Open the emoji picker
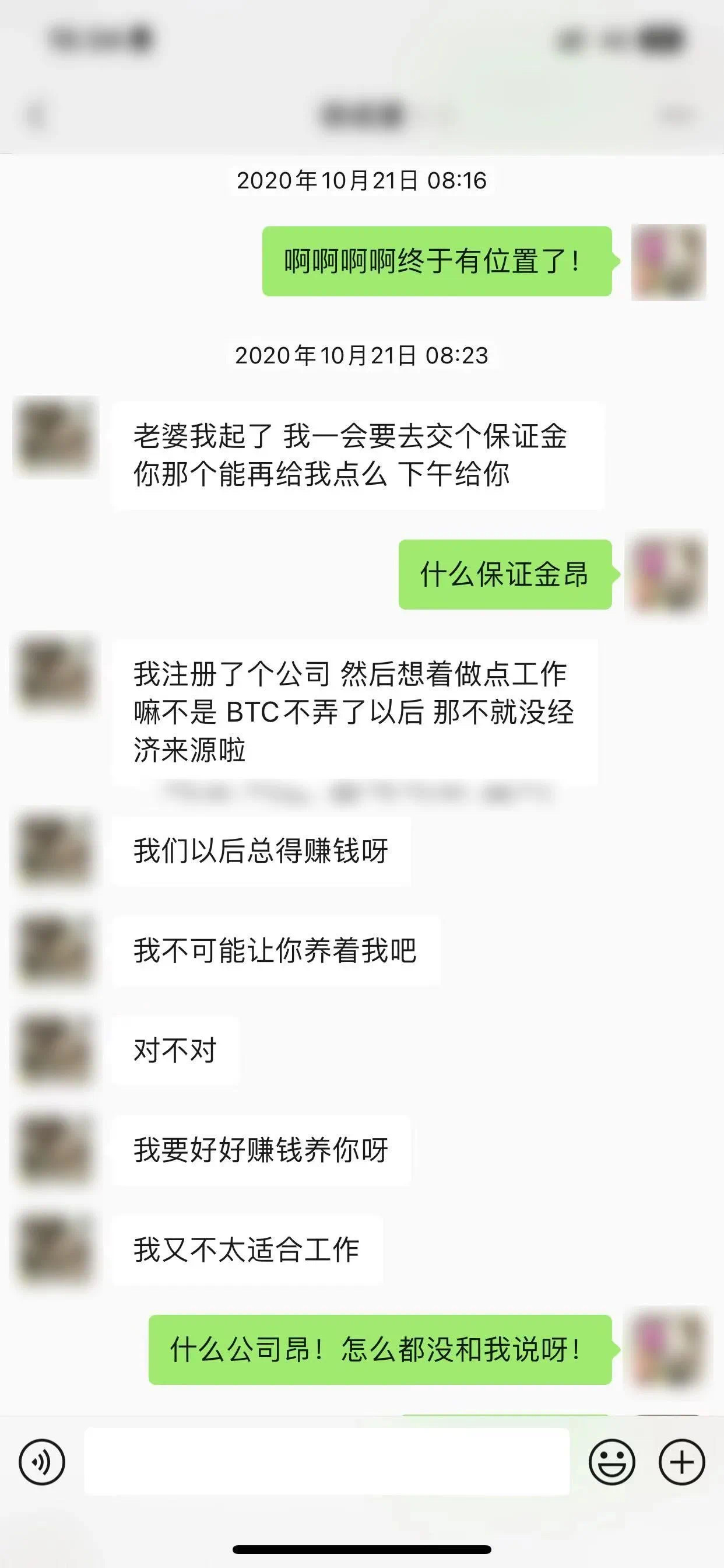Viewport: 724px width, 1568px height. (611, 1462)
